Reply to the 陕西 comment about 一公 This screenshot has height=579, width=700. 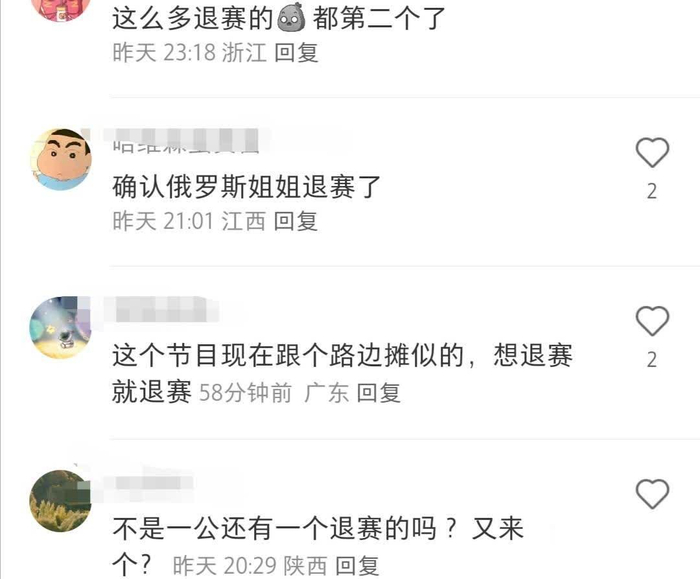(x=358, y=565)
